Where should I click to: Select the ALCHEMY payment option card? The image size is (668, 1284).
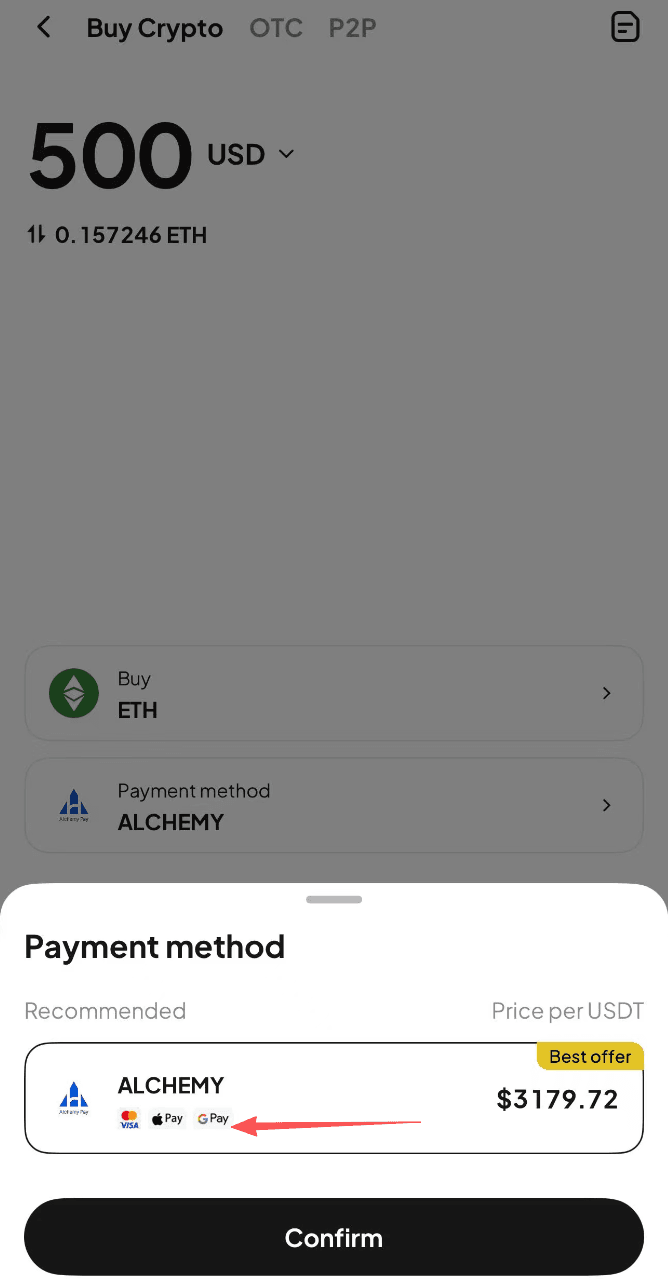tap(333, 1098)
